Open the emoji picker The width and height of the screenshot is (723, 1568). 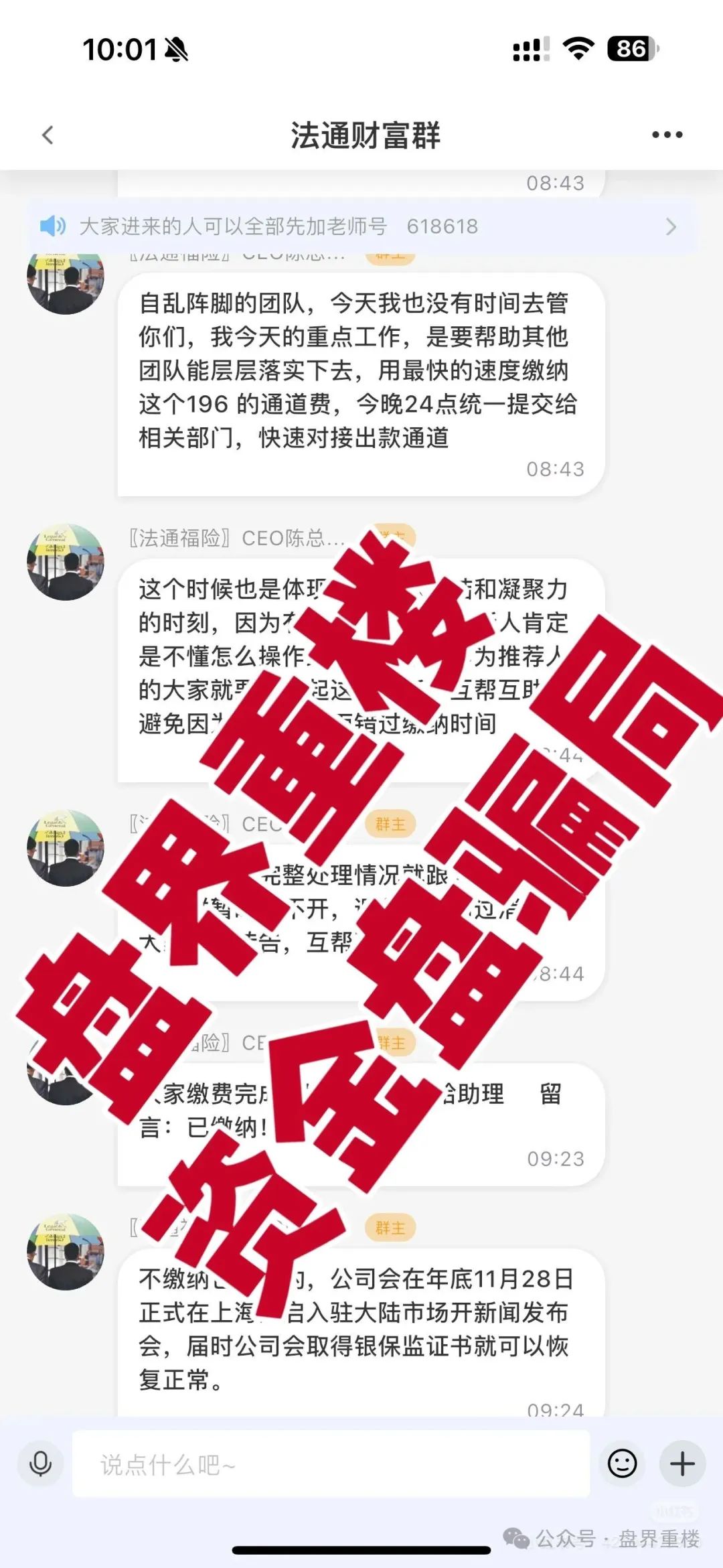click(x=622, y=1464)
